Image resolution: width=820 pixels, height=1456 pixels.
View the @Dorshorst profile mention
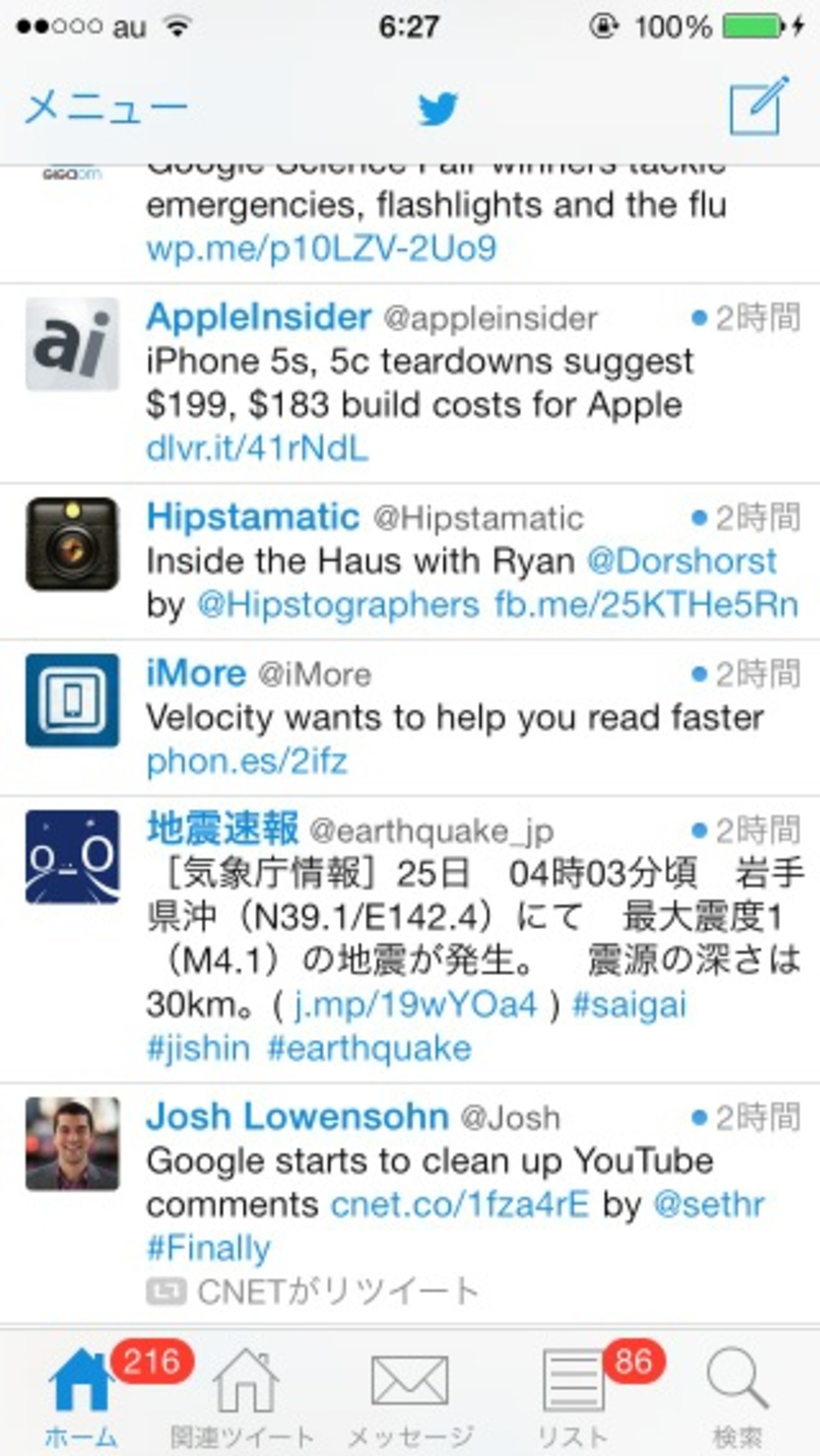coord(681,561)
